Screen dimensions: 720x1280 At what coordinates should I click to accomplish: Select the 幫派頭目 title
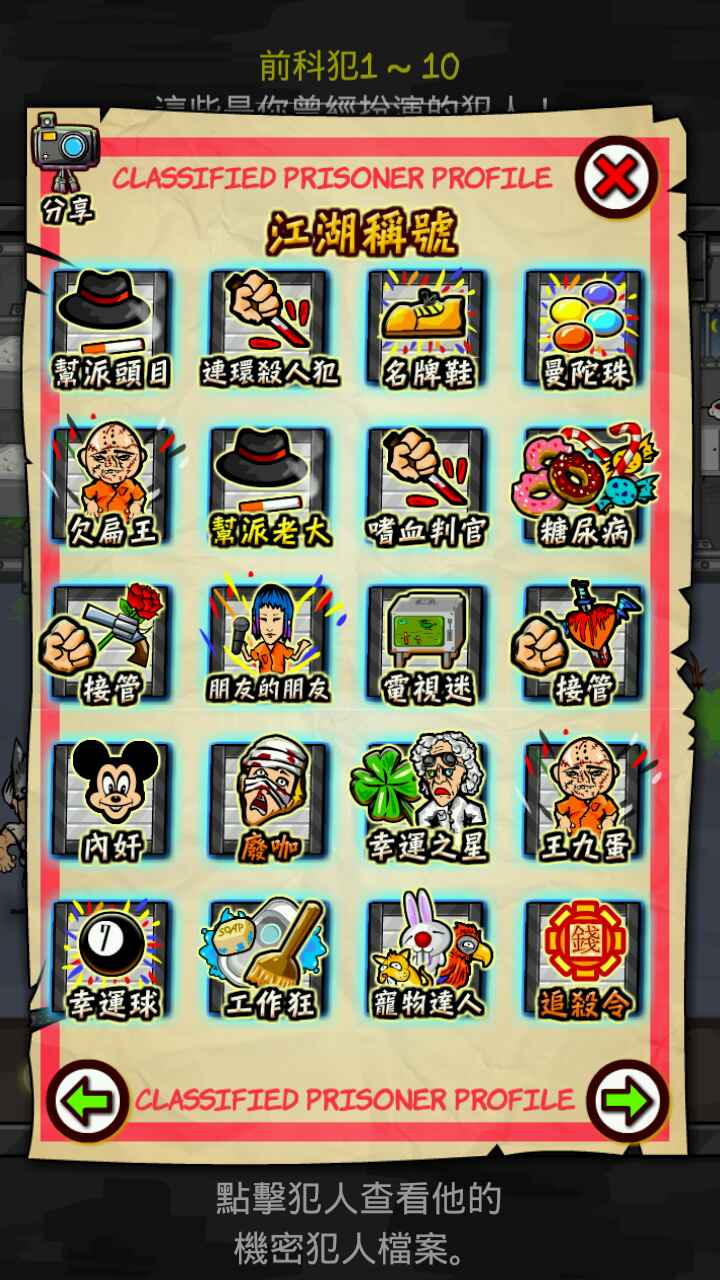pyautogui.click(x=112, y=330)
